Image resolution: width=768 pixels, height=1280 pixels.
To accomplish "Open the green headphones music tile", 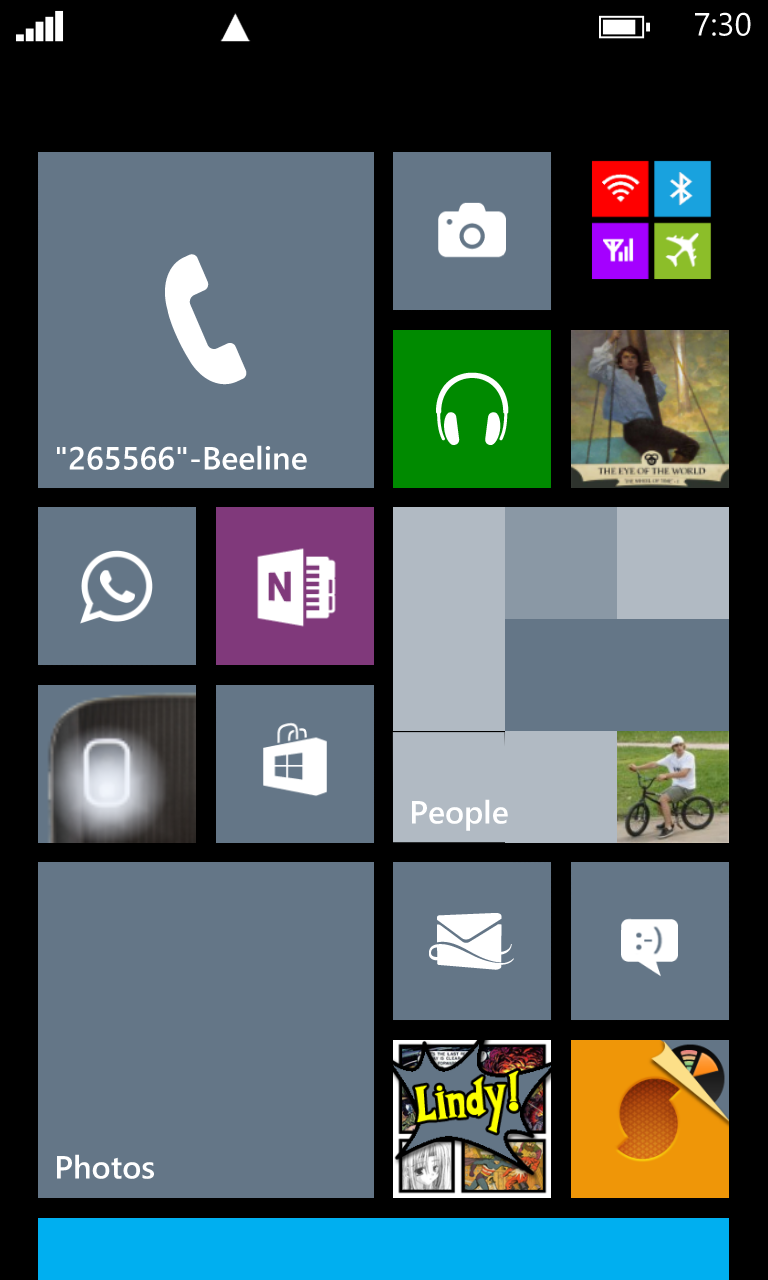I will point(472,409).
